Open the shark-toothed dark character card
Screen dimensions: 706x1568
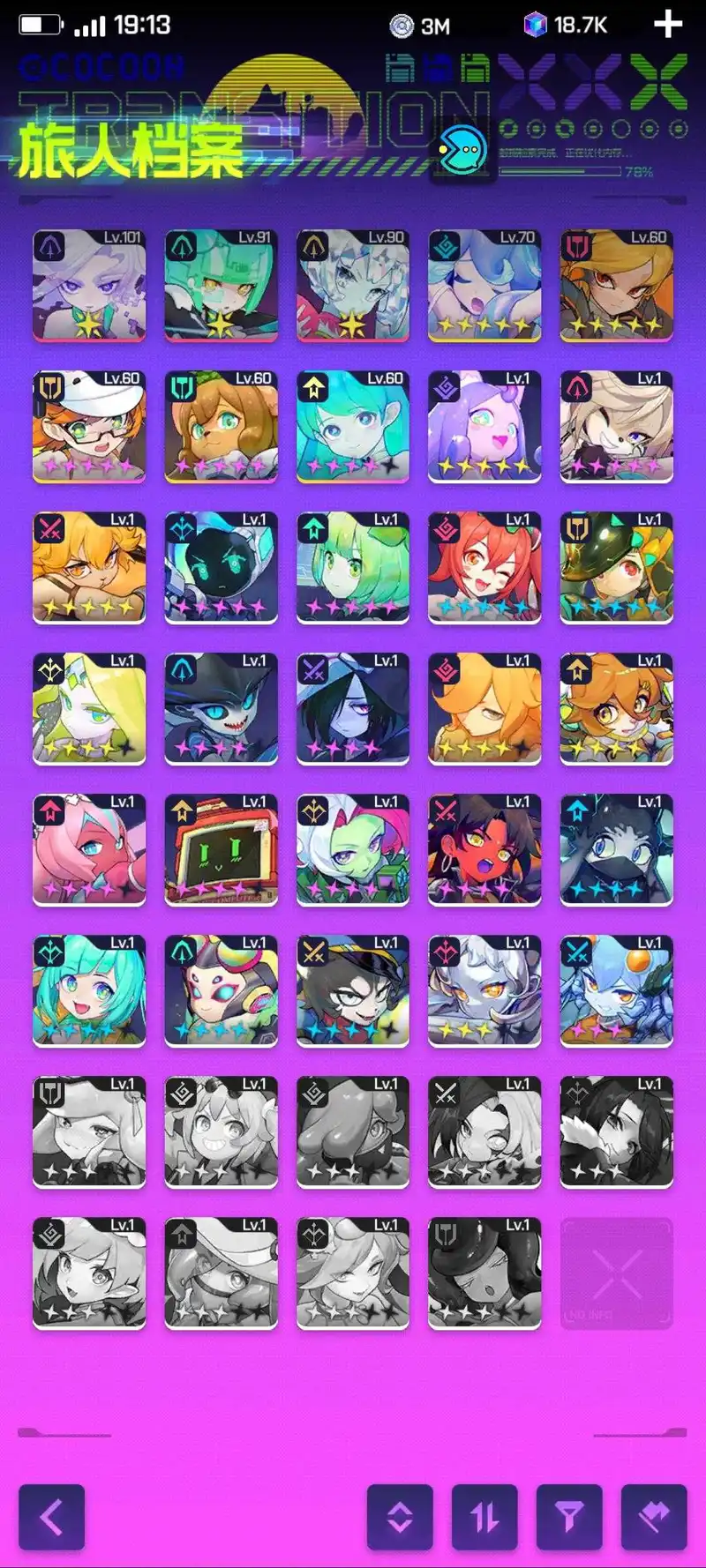(221, 709)
